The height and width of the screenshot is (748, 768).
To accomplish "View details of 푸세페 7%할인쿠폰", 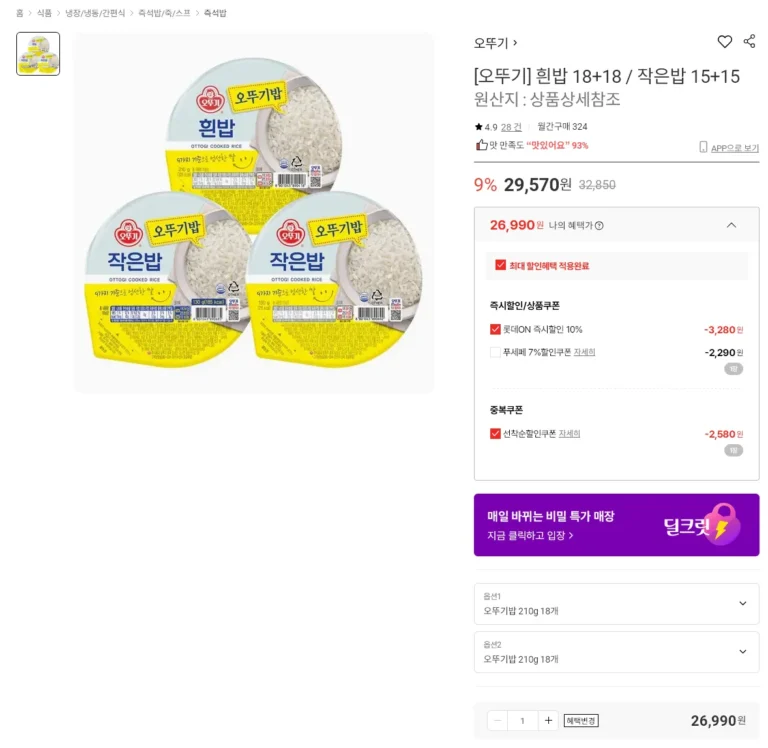I will pyautogui.click(x=584, y=352).
